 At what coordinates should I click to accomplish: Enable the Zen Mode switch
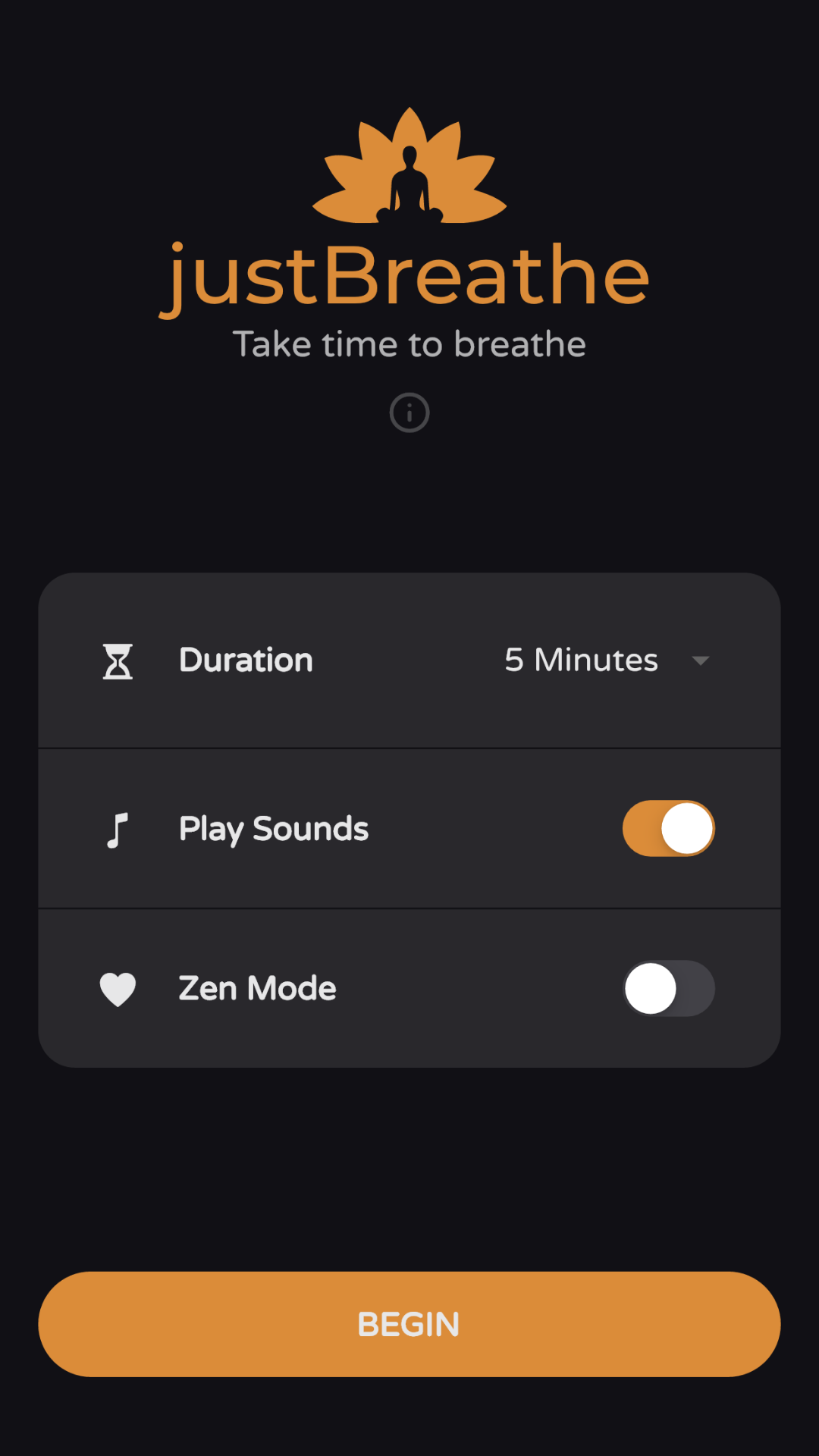coord(668,988)
